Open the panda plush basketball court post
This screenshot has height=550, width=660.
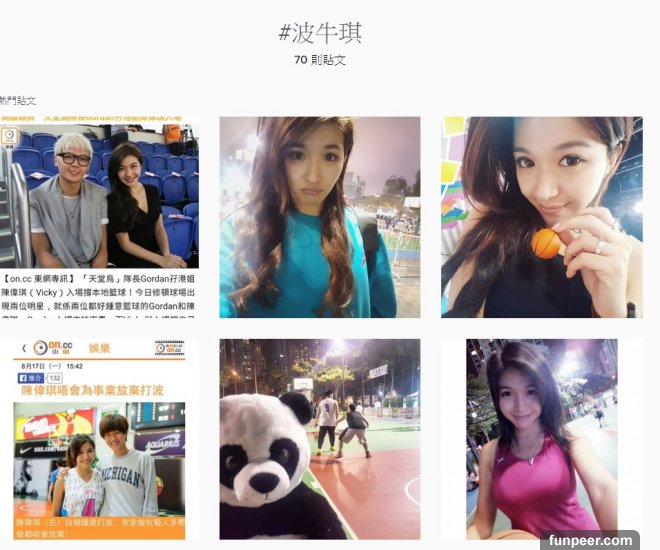pyautogui.click(x=320, y=439)
